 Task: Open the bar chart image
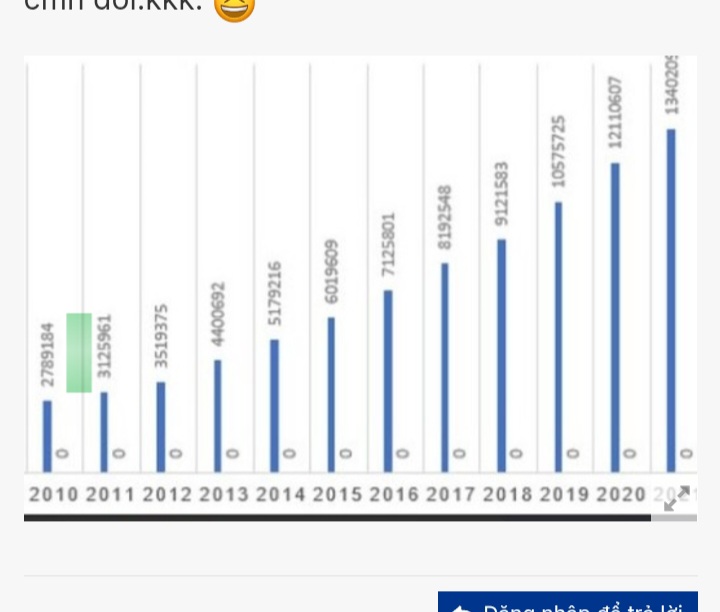click(x=360, y=280)
